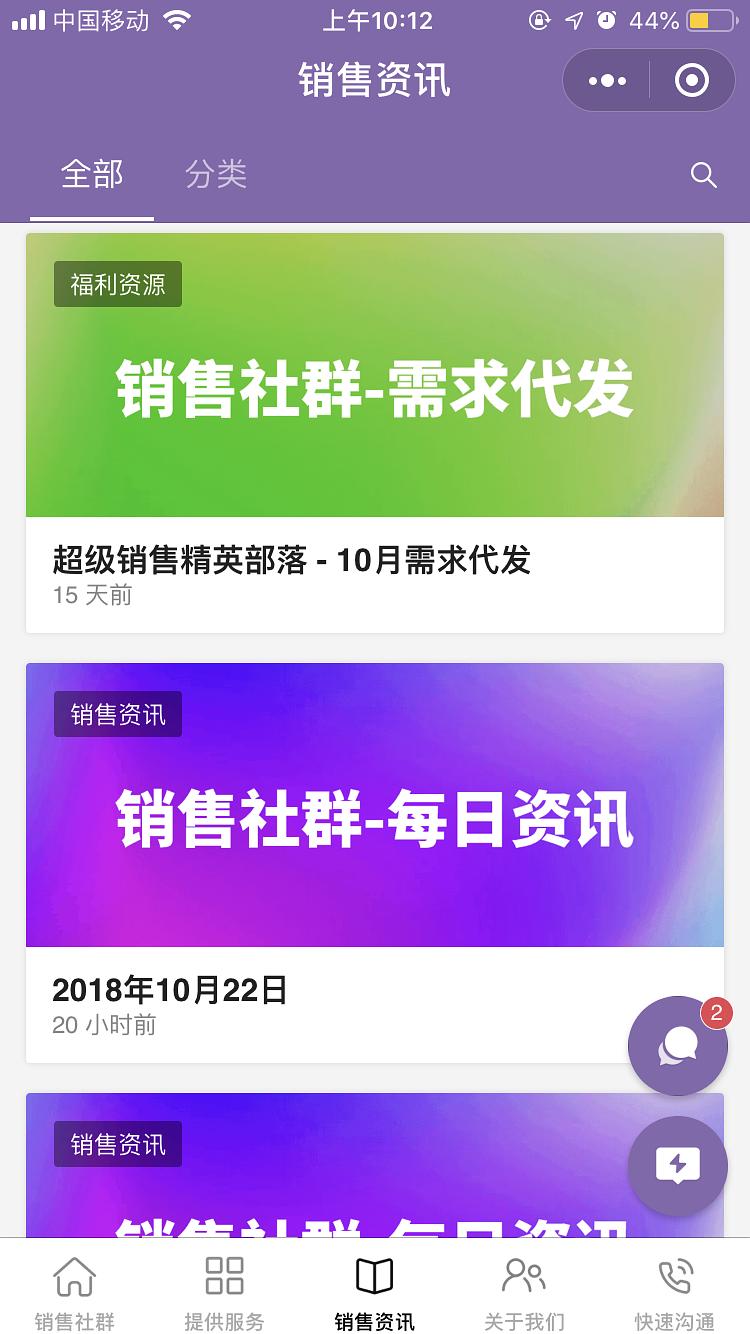The width and height of the screenshot is (750, 1334).
Task: Select the 全部 tab
Action: coord(92,175)
